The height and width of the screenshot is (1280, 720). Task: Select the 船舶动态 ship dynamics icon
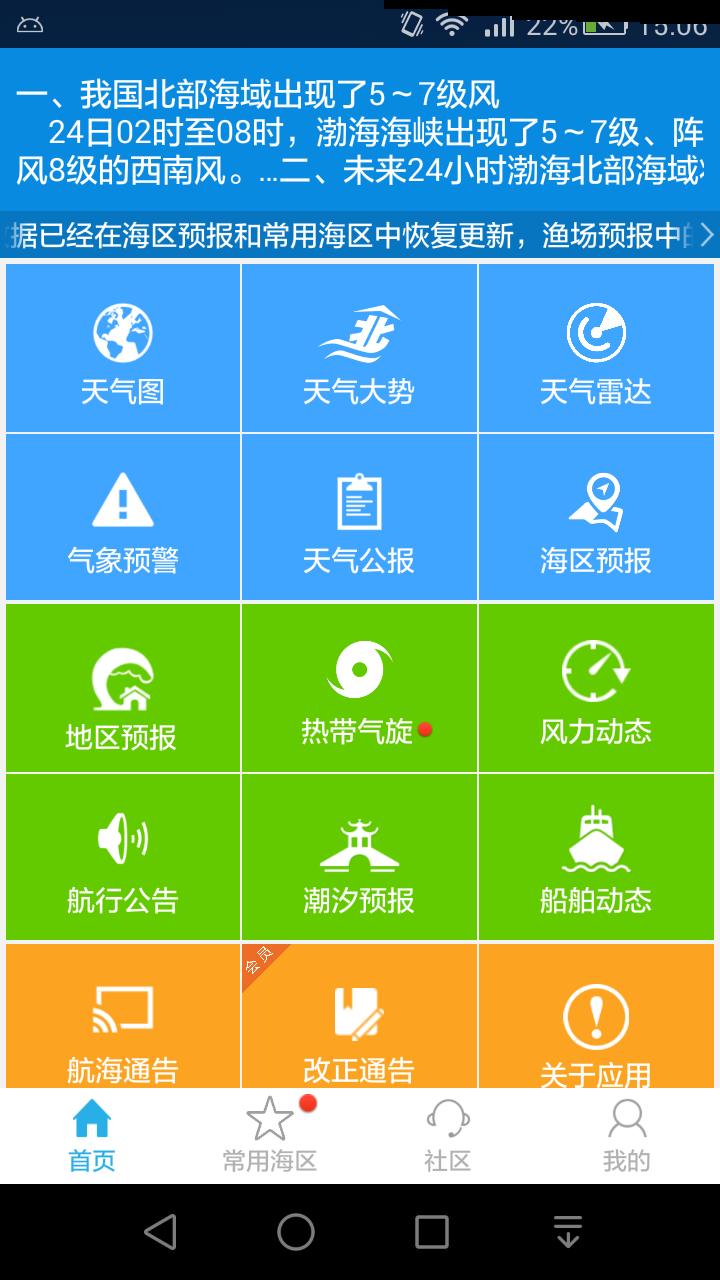pyautogui.click(x=596, y=857)
